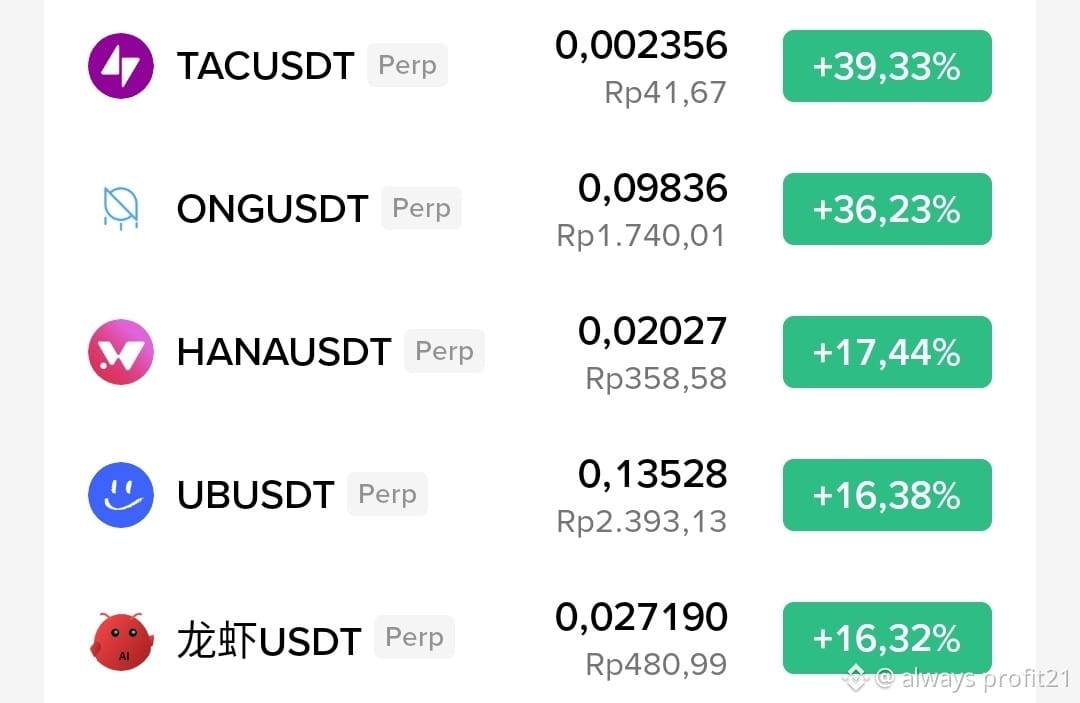This screenshot has height=703, width=1080.
Task: Tap the +36,23% change badge for ONGUSDT
Action: 887,209
